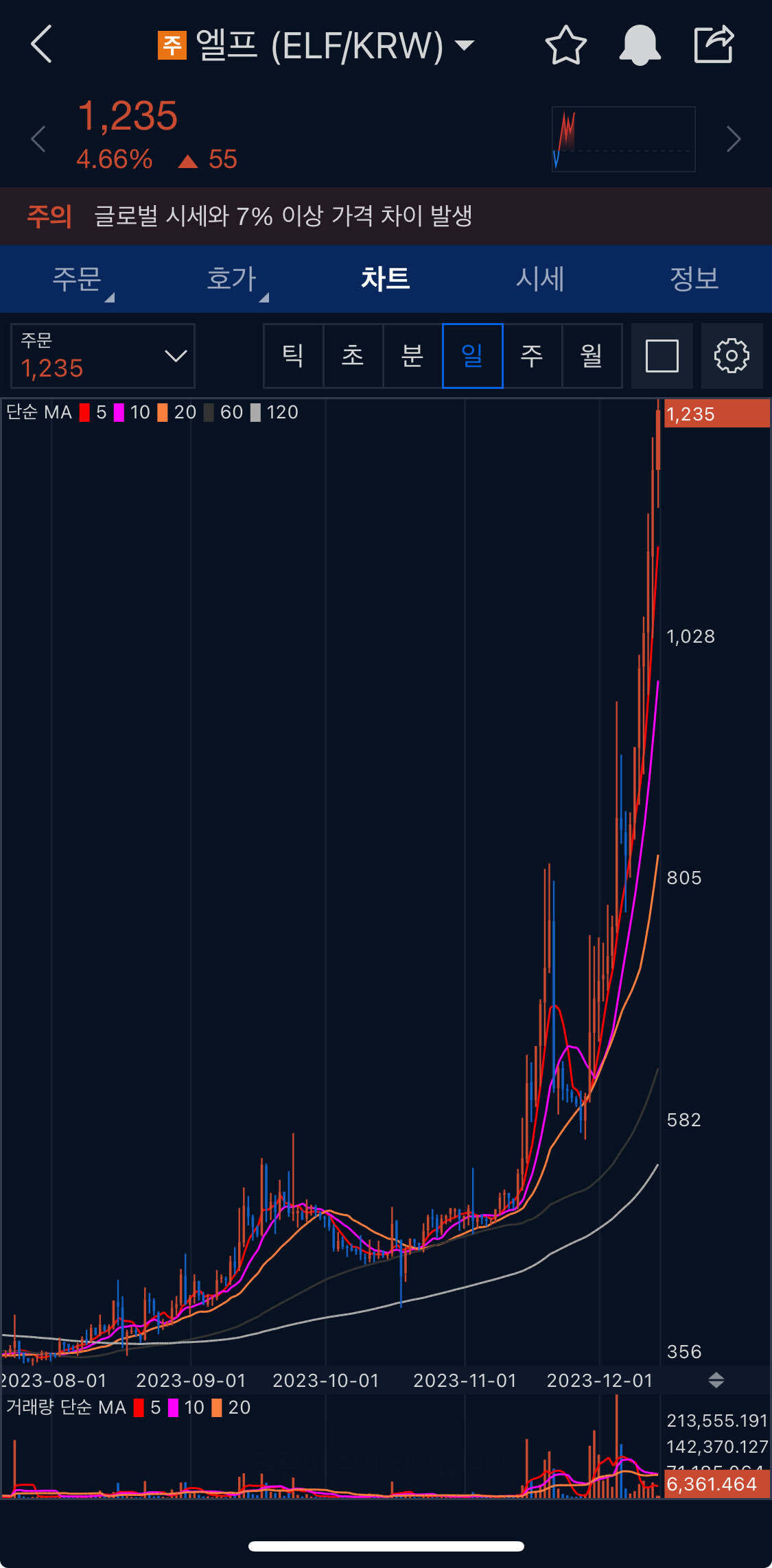Switch to the 호가 tab
The height and width of the screenshot is (1568, 772).
232,278
